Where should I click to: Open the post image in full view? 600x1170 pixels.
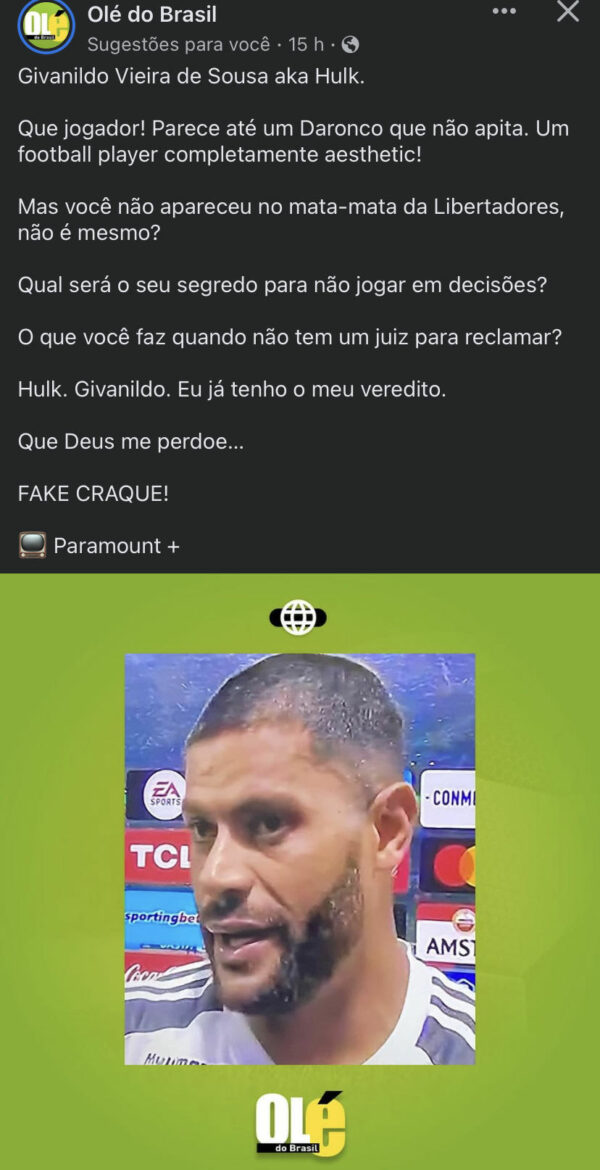click(x=300, y=858)
